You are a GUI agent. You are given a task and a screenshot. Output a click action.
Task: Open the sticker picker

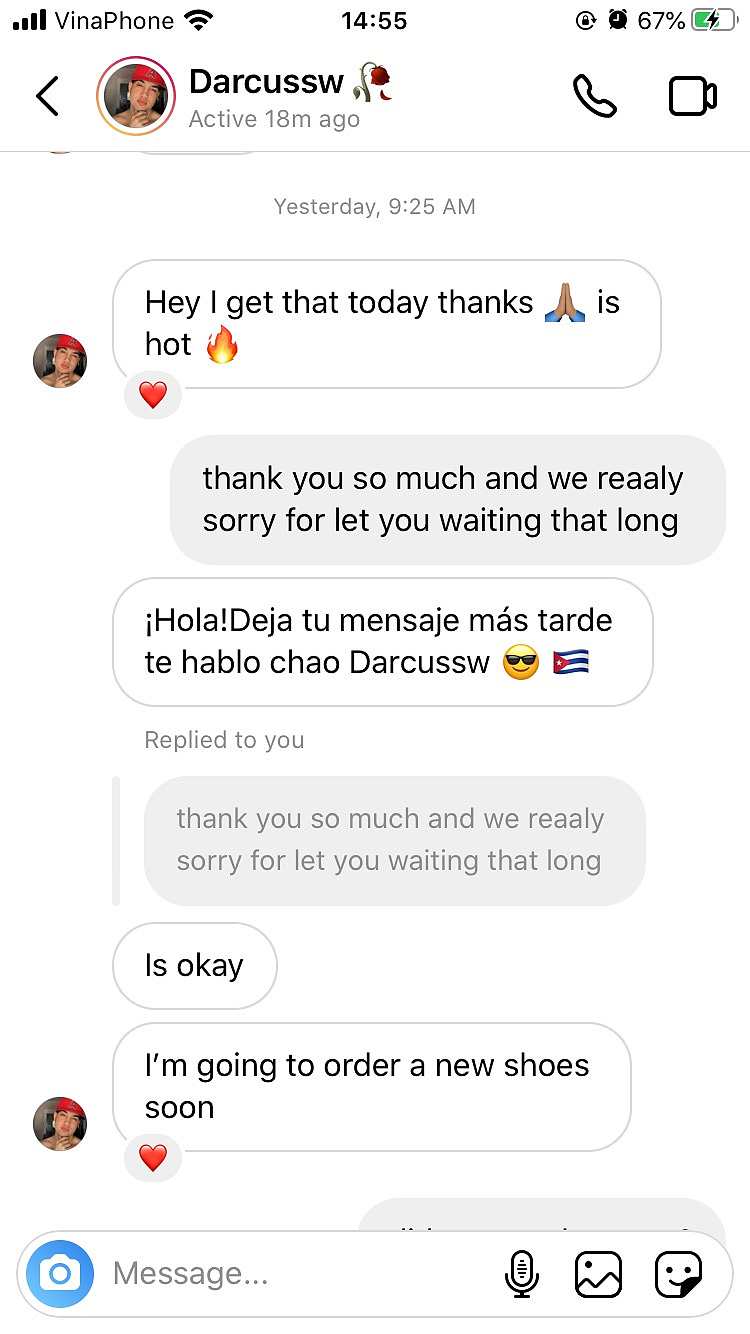pyautogui.click(x=678, y=1274)
